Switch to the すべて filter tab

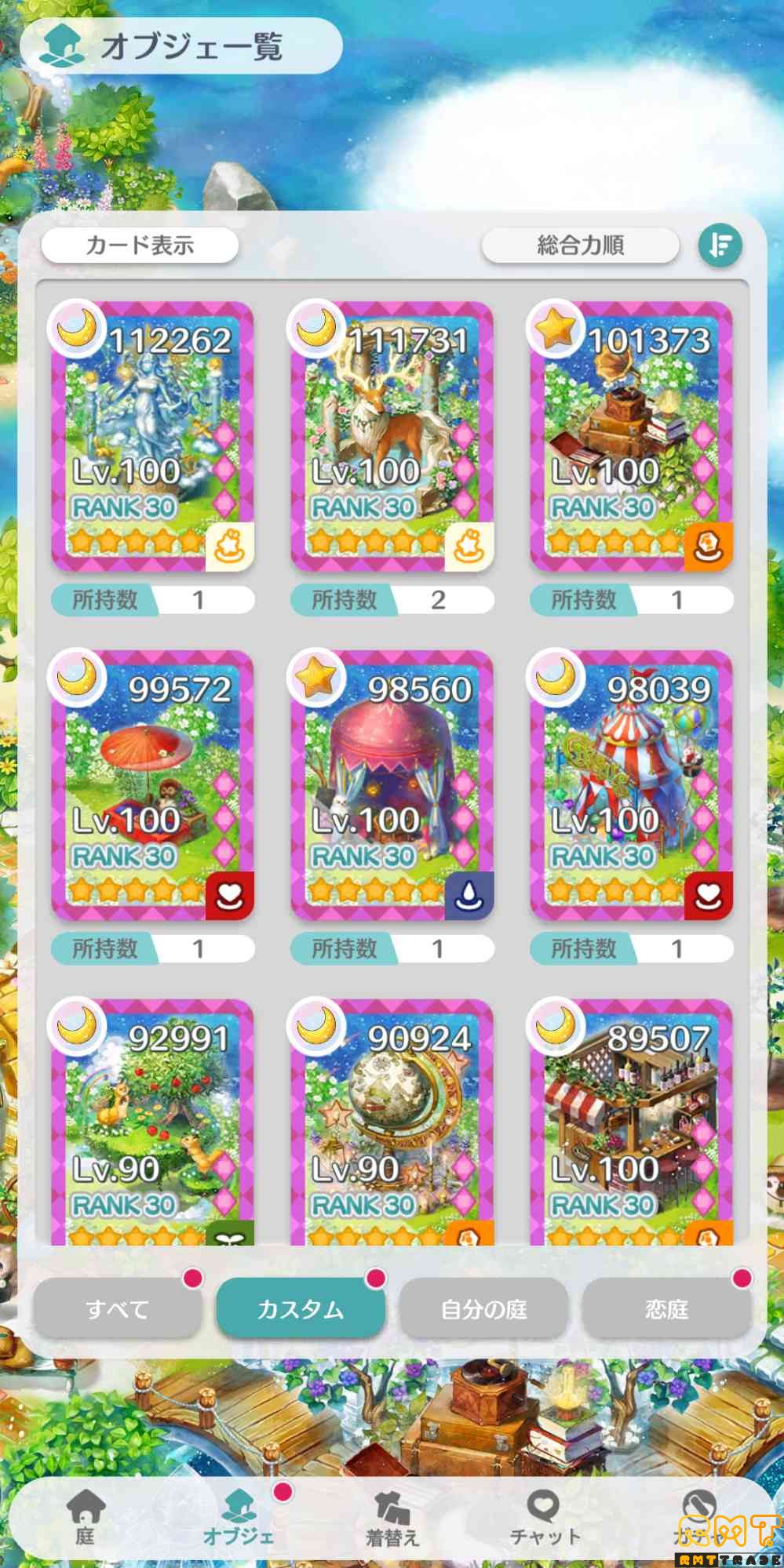118,1309
